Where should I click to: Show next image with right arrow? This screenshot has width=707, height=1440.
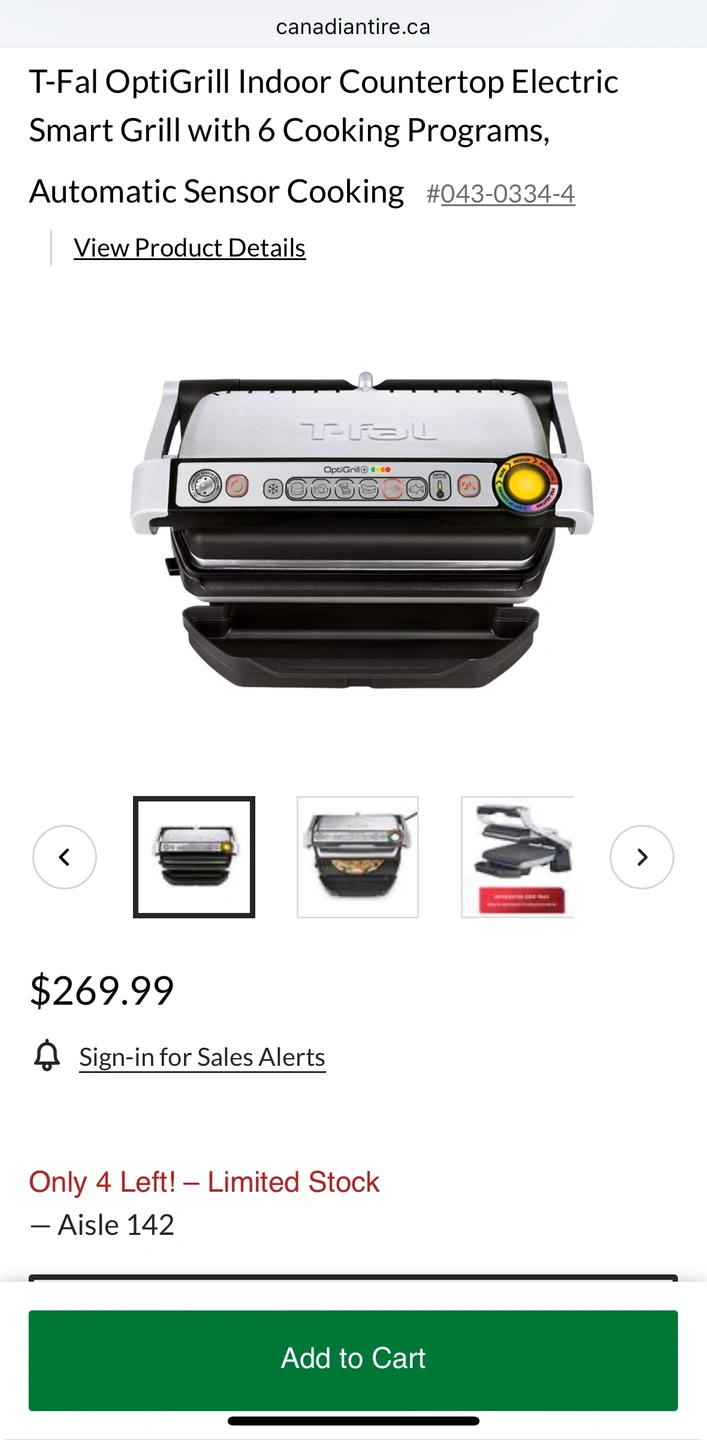coord(642,857)
